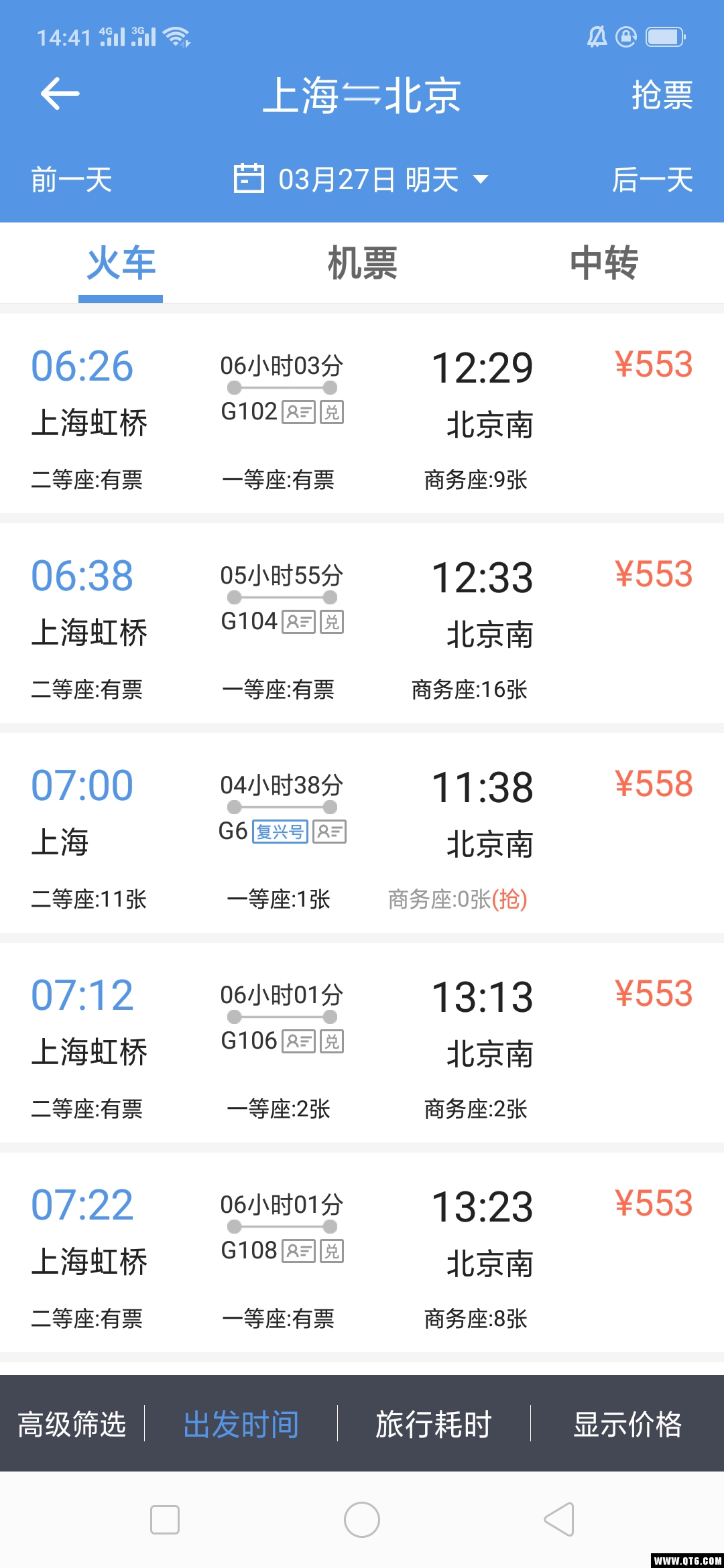Tap the system home button

[x=362, y=1520]
